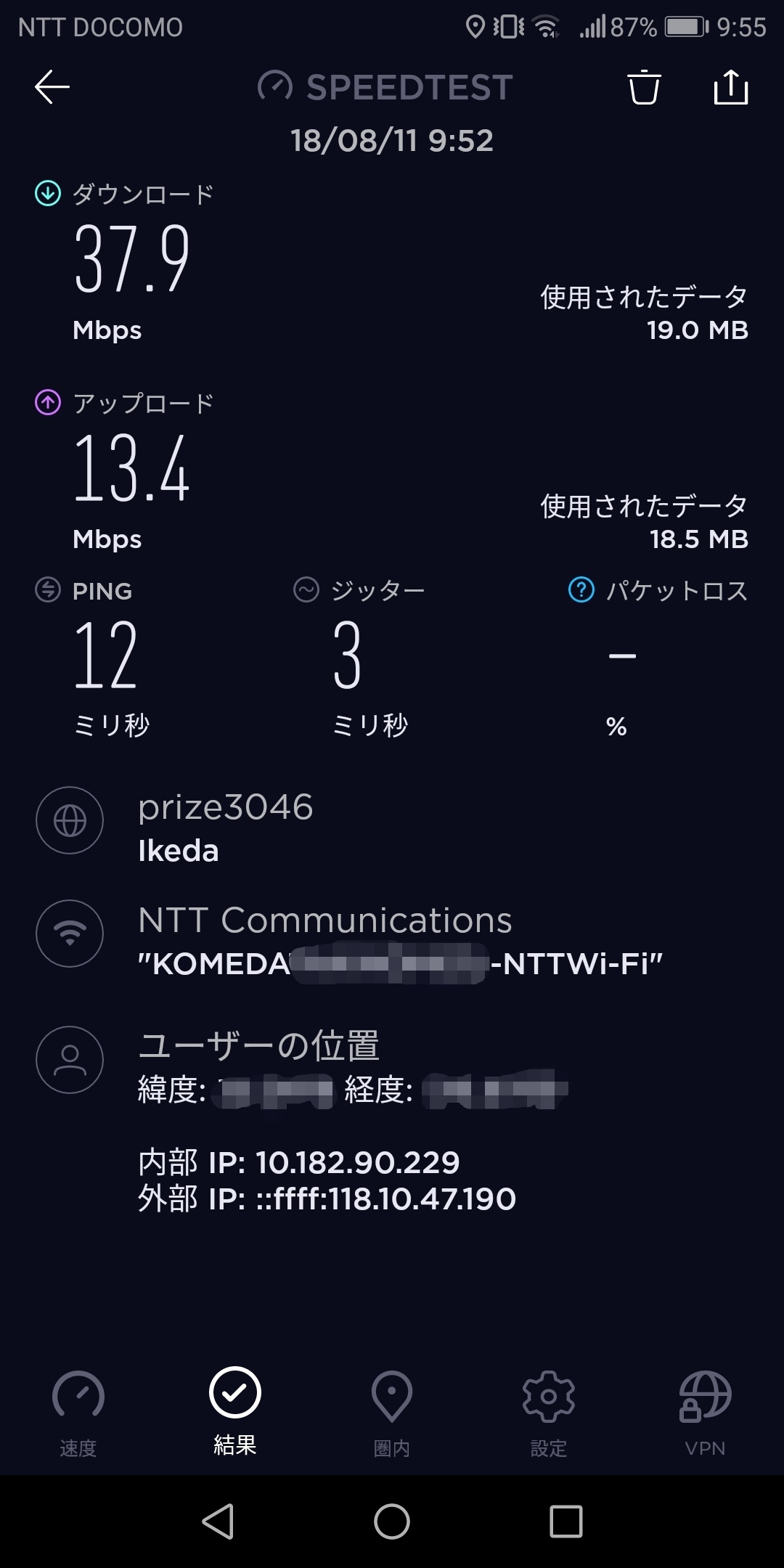This screenshot has height=1568, width=784.
Task: Open the packet loss help icon
Action: coord(581,589)
